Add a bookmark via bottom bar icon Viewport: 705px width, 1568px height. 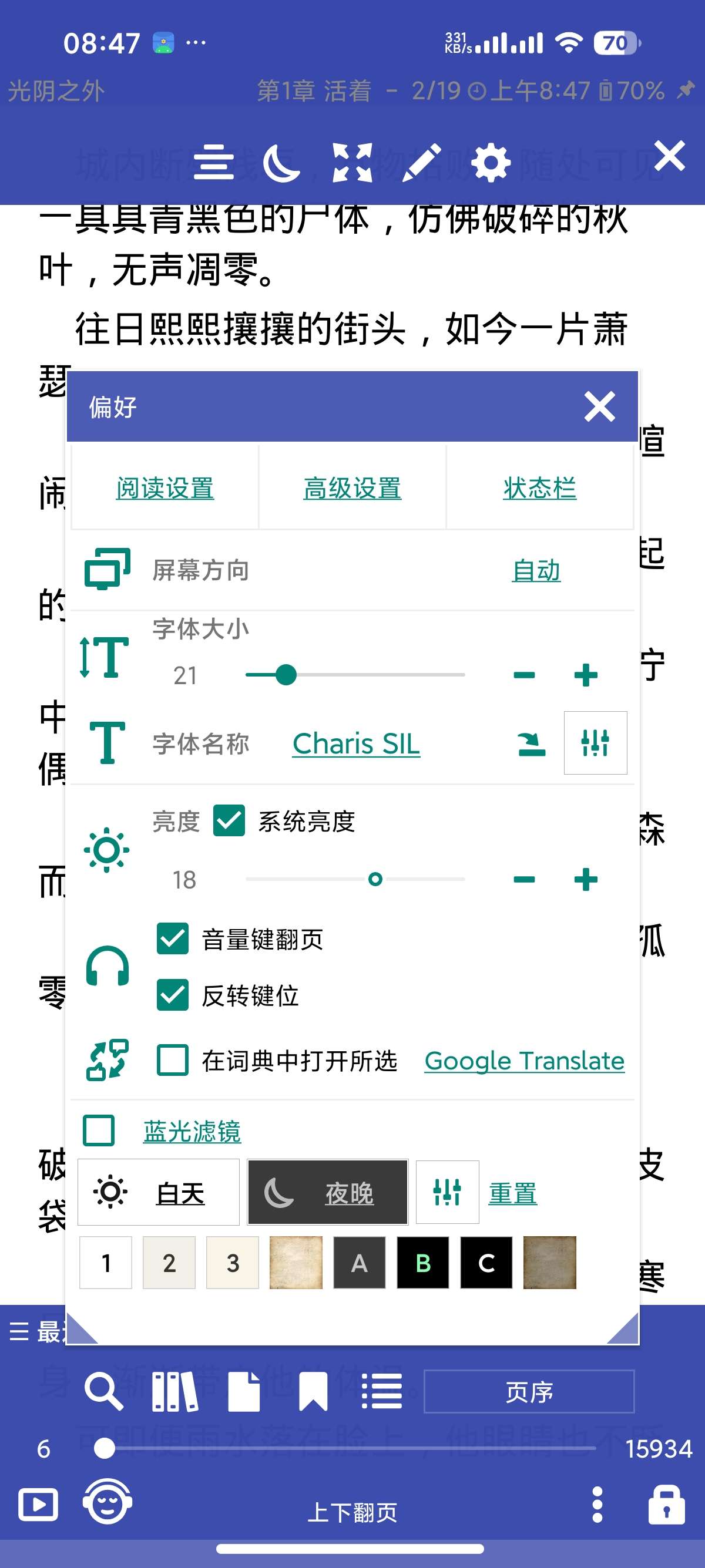[x=312, y=1391]
